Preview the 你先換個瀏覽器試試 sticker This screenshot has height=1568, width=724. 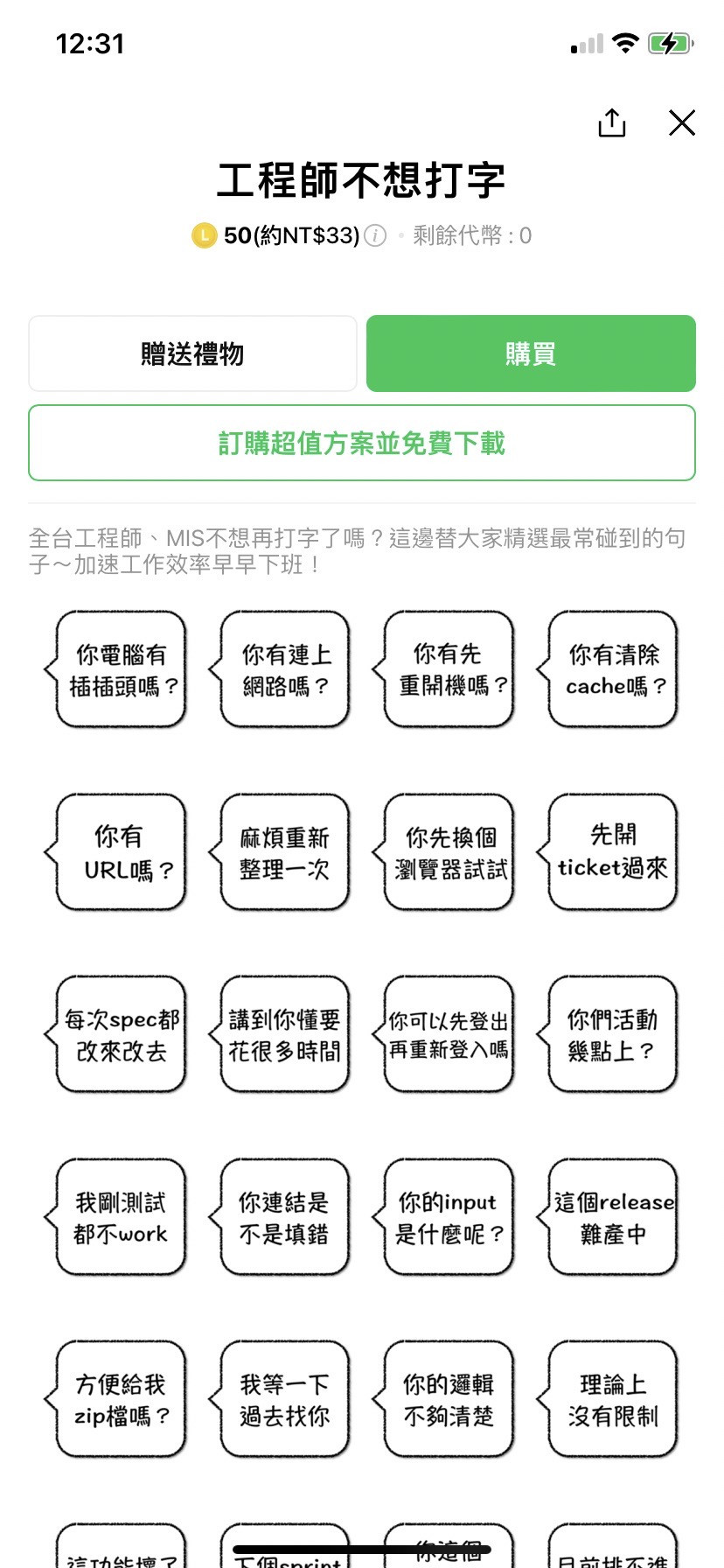[x=448, y=853]
